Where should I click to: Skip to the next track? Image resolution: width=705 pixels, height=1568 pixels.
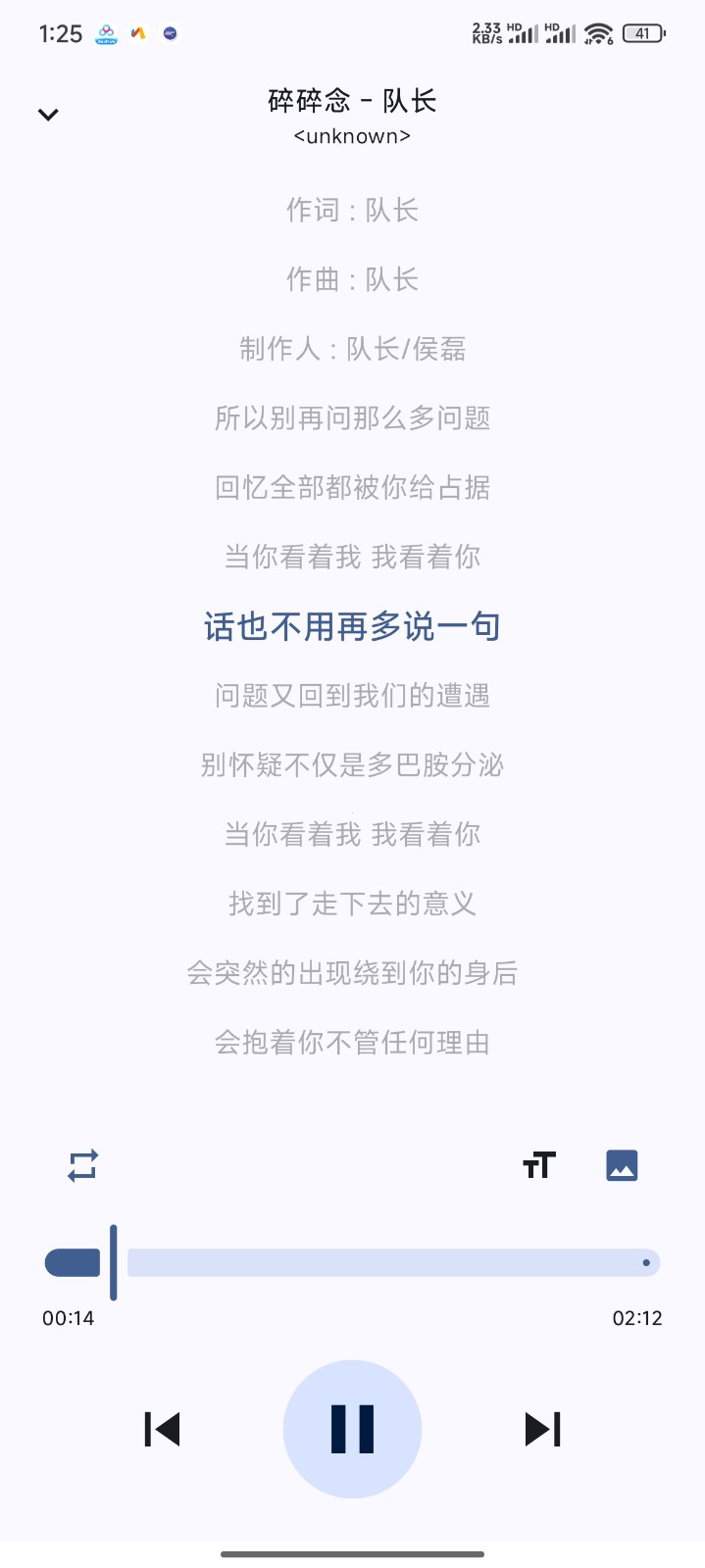click(x=542, y=1429)
